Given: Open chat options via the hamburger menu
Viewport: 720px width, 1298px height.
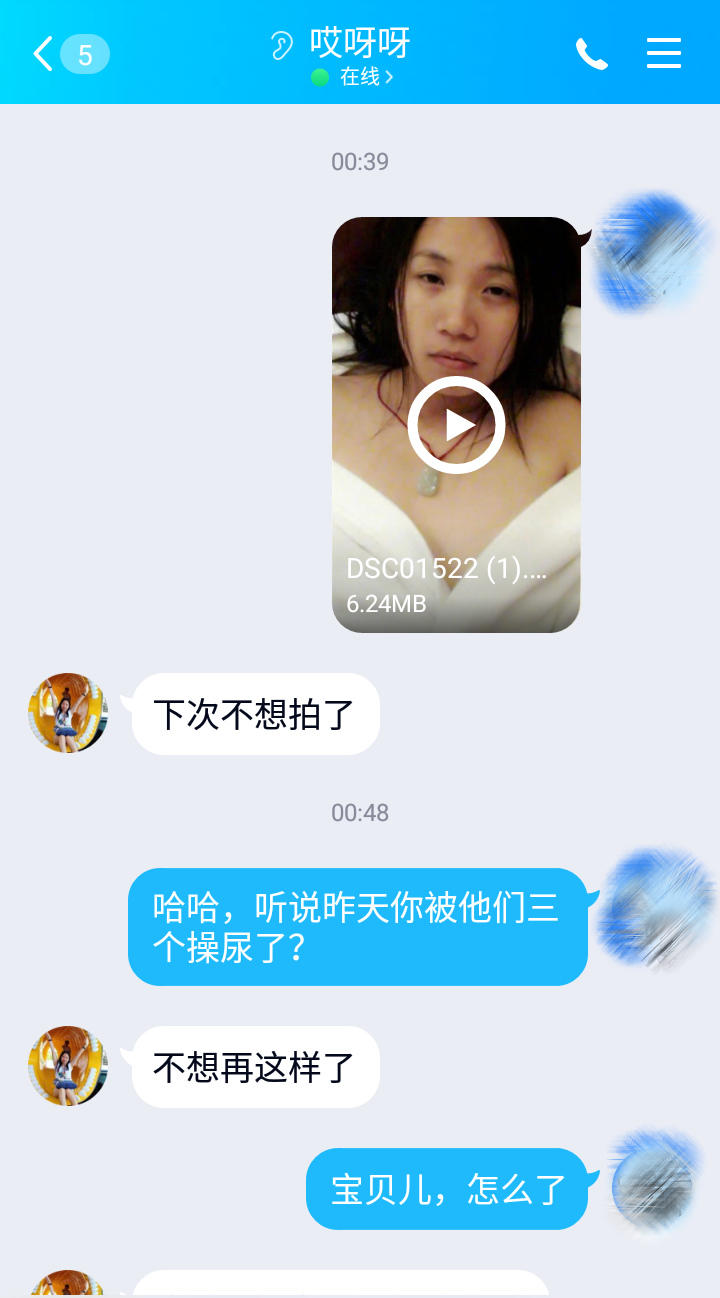Looking at the screenshot, I should click(x=663, y=55).
